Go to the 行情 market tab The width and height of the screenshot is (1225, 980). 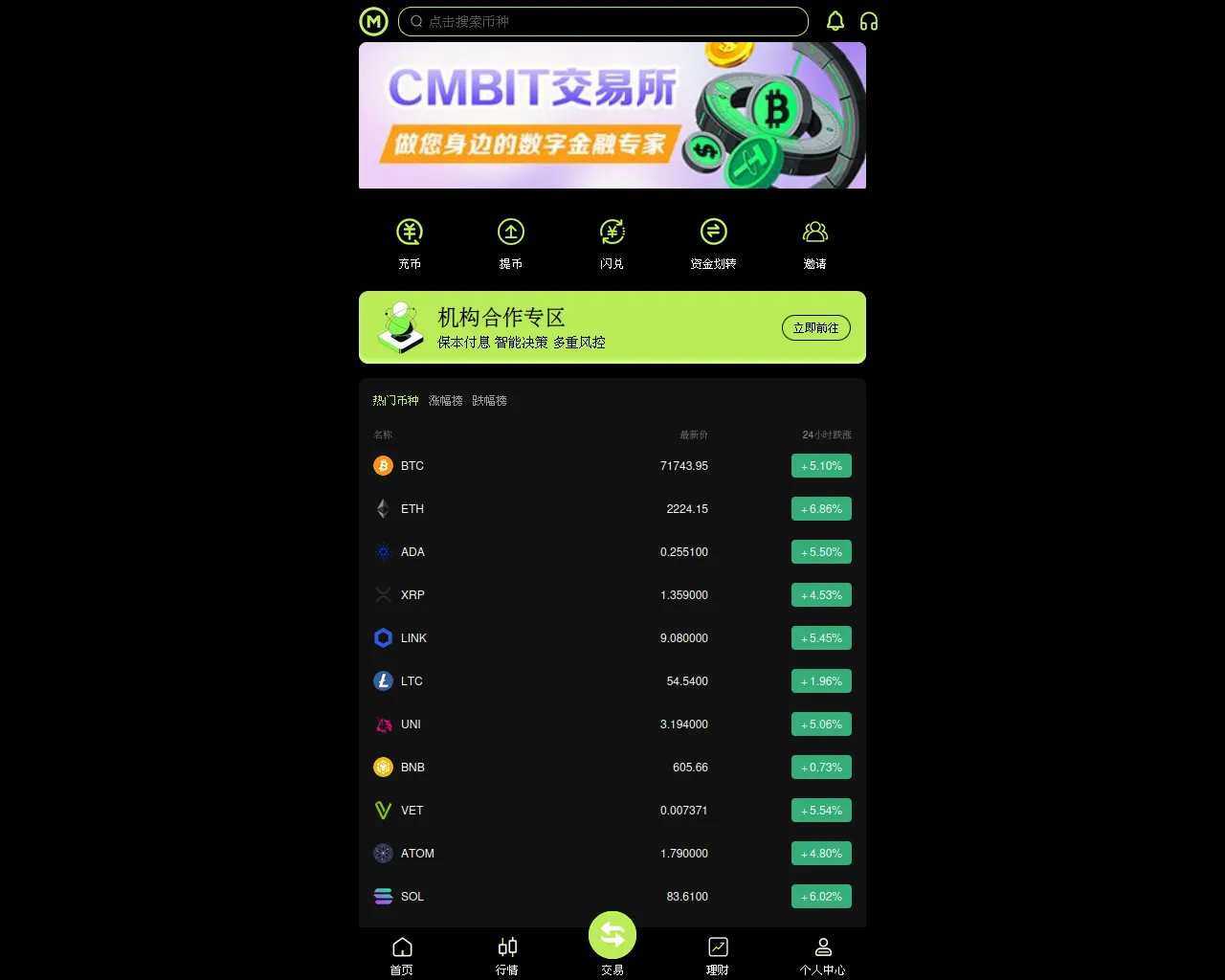pyautogui.click(x=507, y=955)
